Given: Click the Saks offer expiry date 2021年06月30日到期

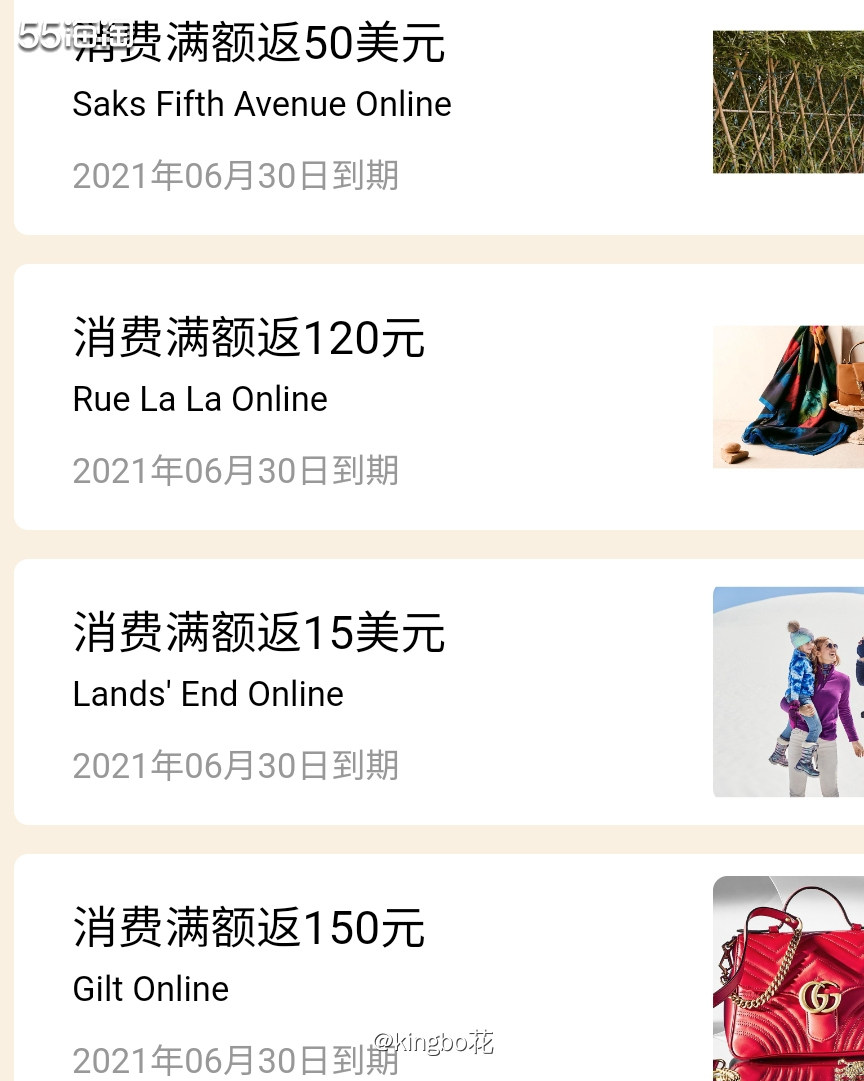Looking at the screenshot, I should 235,175.
